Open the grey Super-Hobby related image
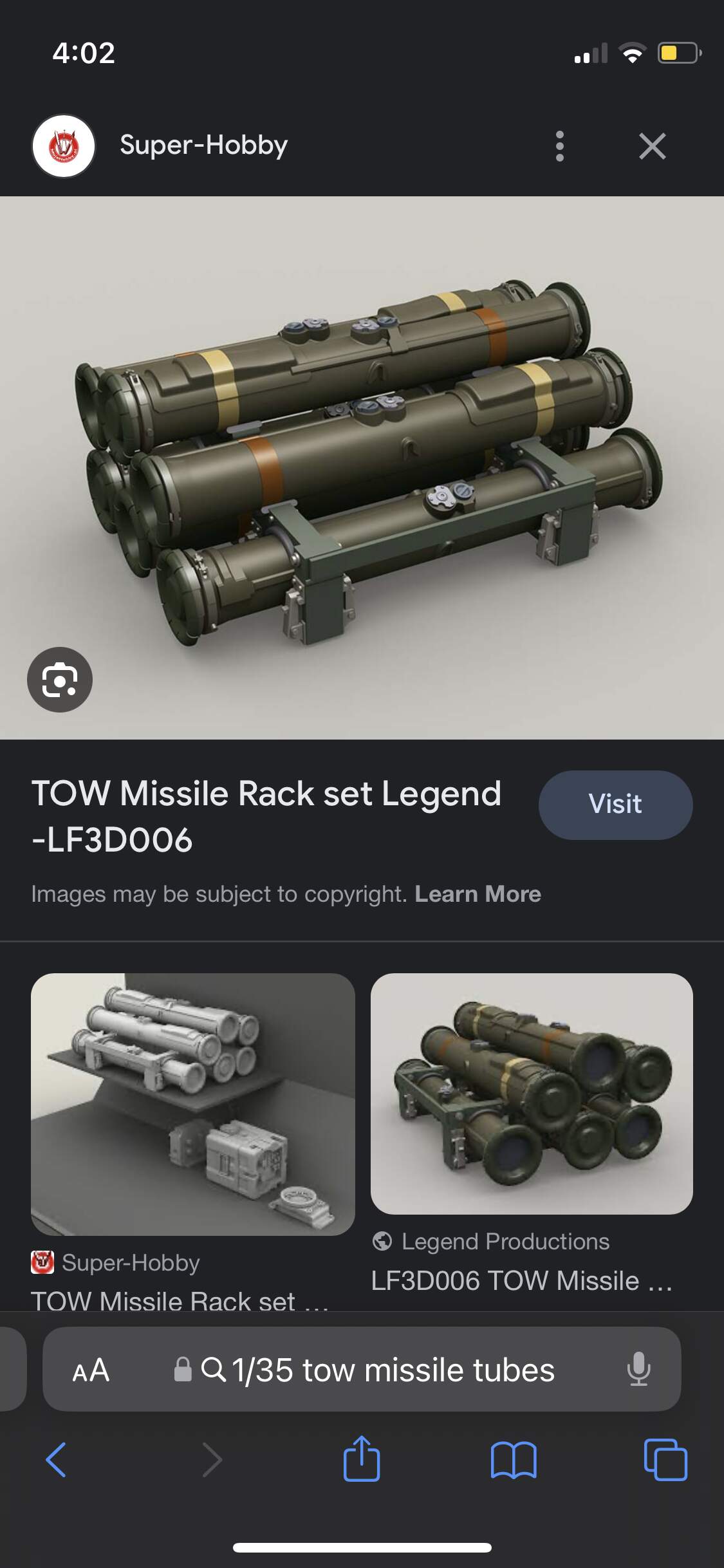 pos(193,1104)
